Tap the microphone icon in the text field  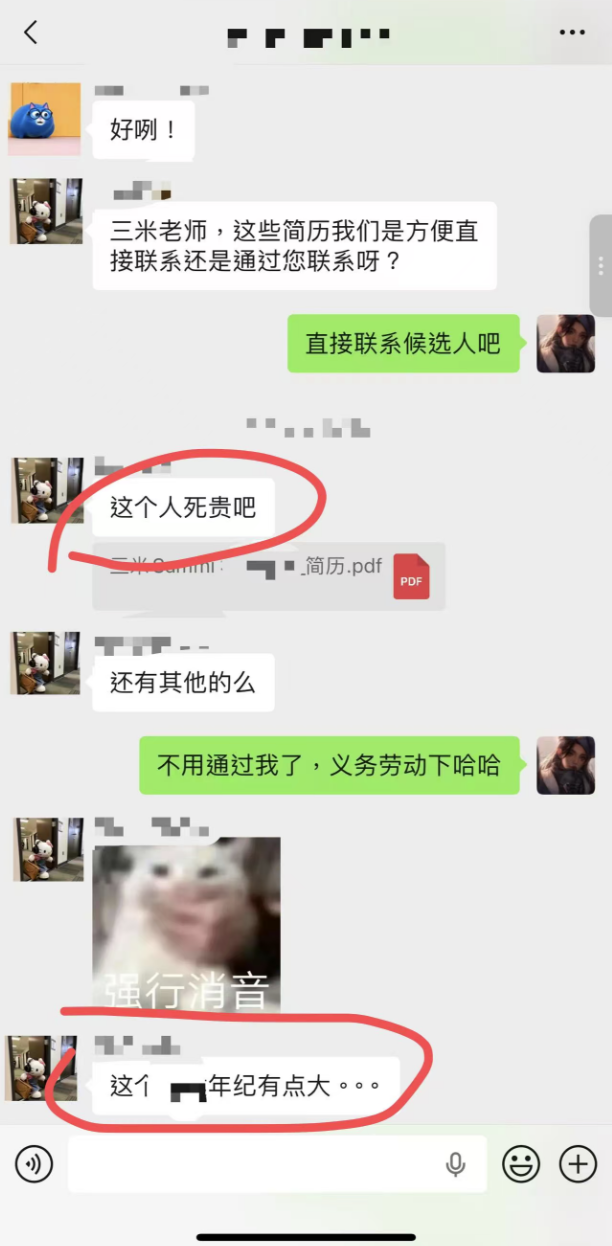tap(456, 1164)
